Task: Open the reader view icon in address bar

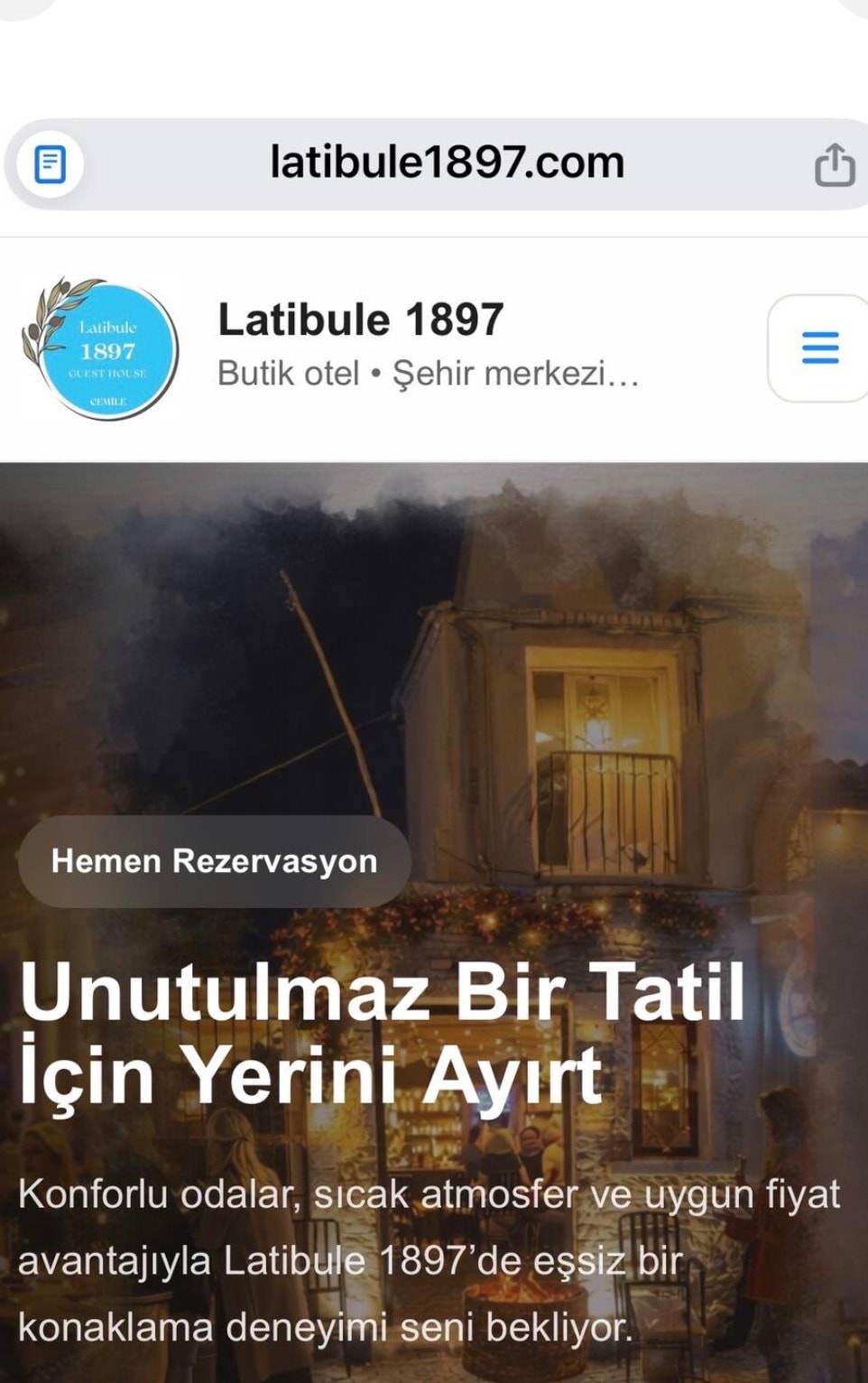Action: [x=50, y=165]
